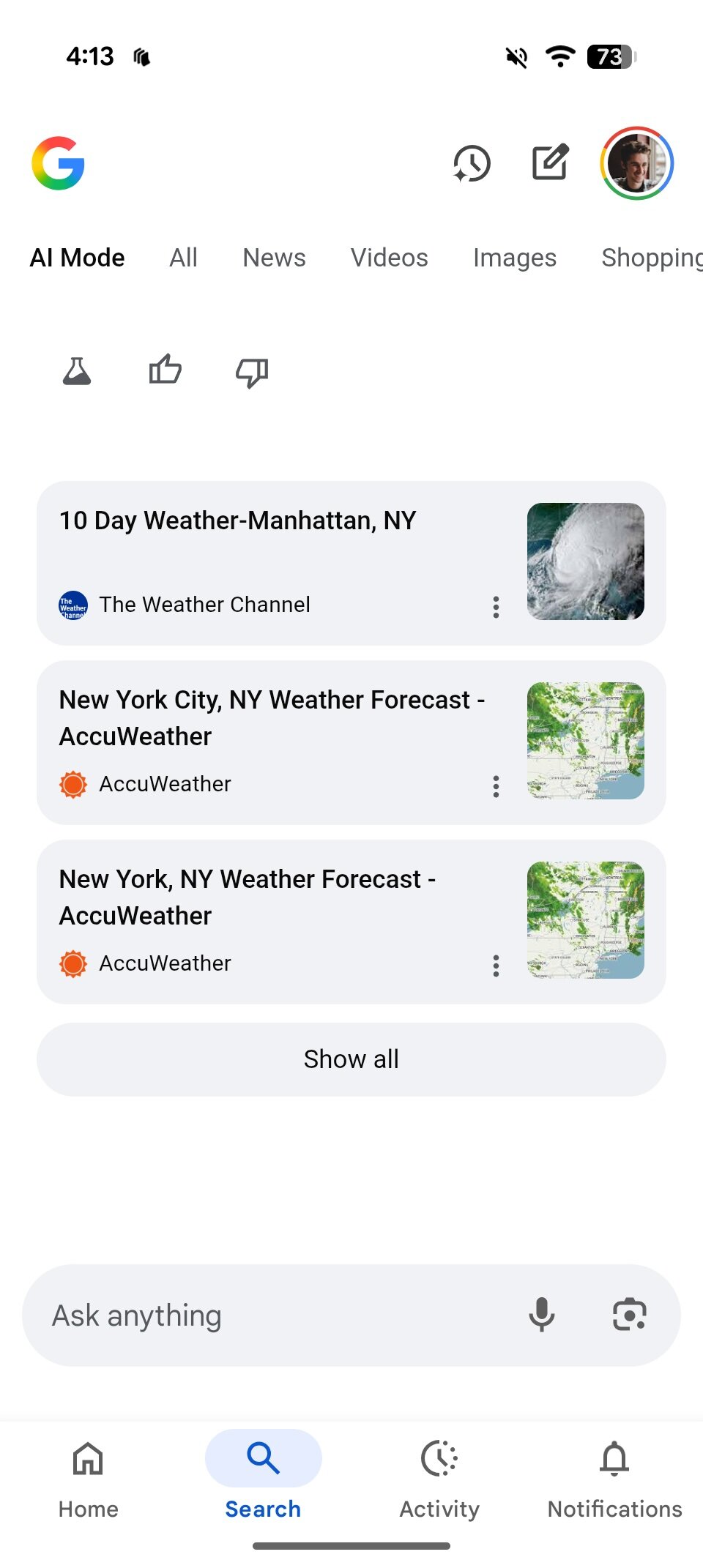This screenshot has height=1568, width=703.
Task: Open the account profile picture
Action: [x=636, y=163]
